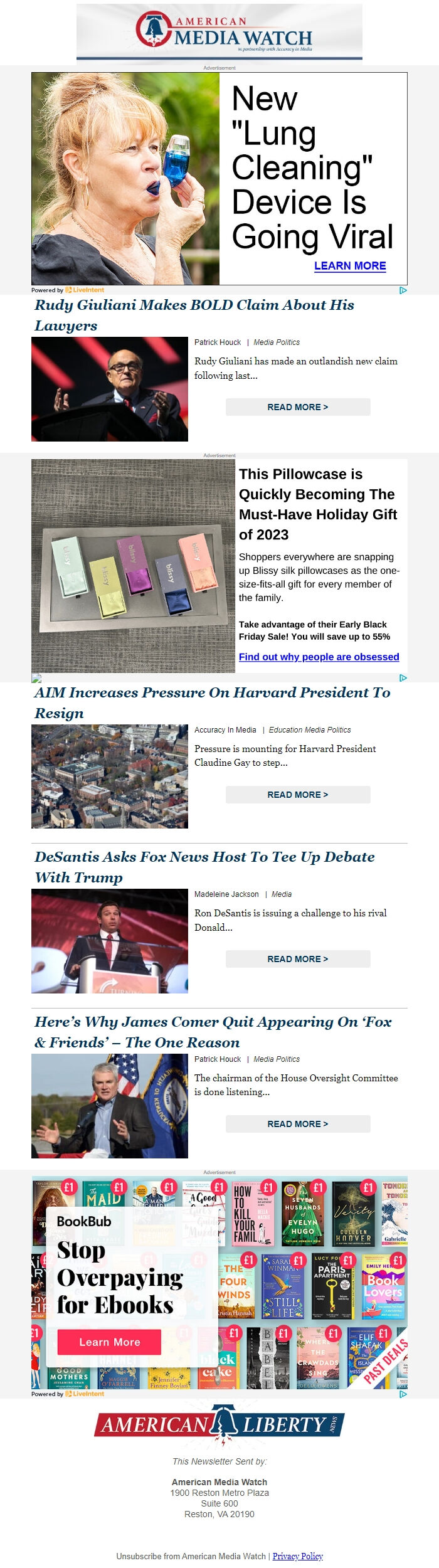Tap READ MORE for the Harvard President story

298,795
